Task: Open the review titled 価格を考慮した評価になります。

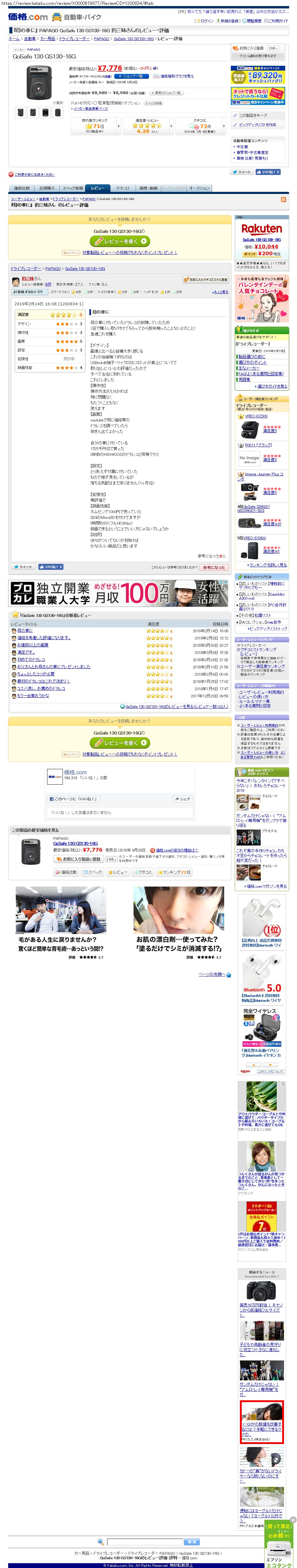Action: point(44,638)
